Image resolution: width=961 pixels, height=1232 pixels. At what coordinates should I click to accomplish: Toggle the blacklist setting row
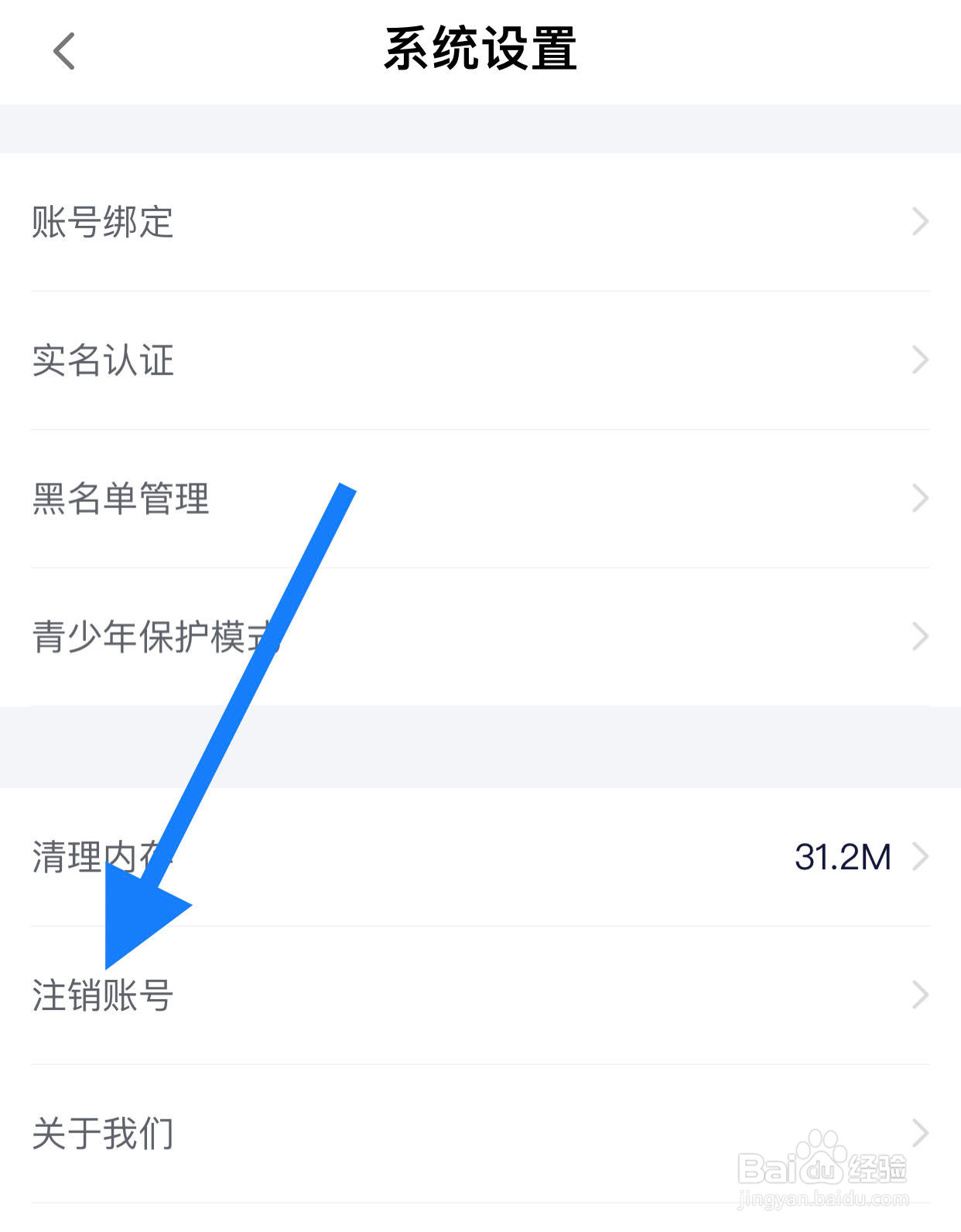point(464,499)
